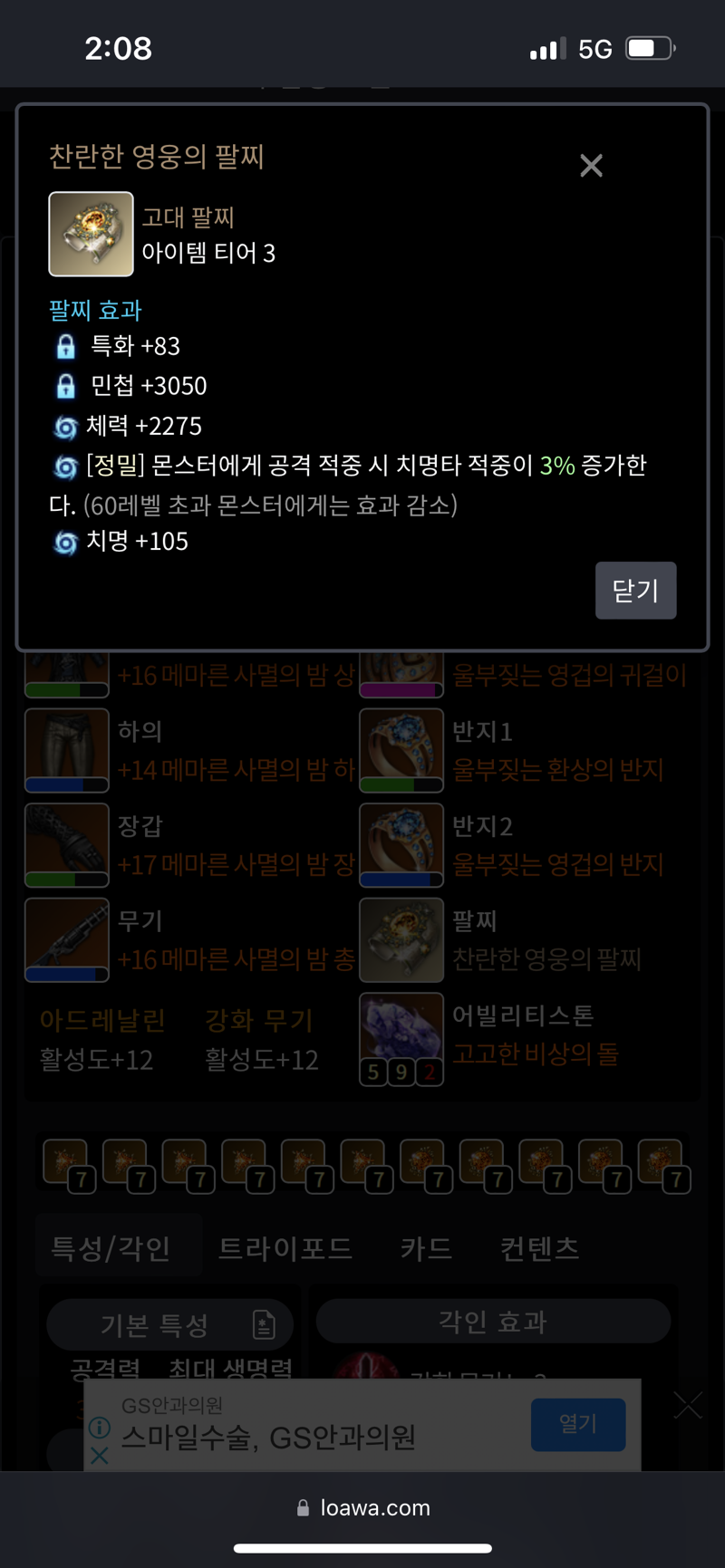725x1568 pixels.
Task: Close the bracelet popup with X icon
Action: click(591, 166)
